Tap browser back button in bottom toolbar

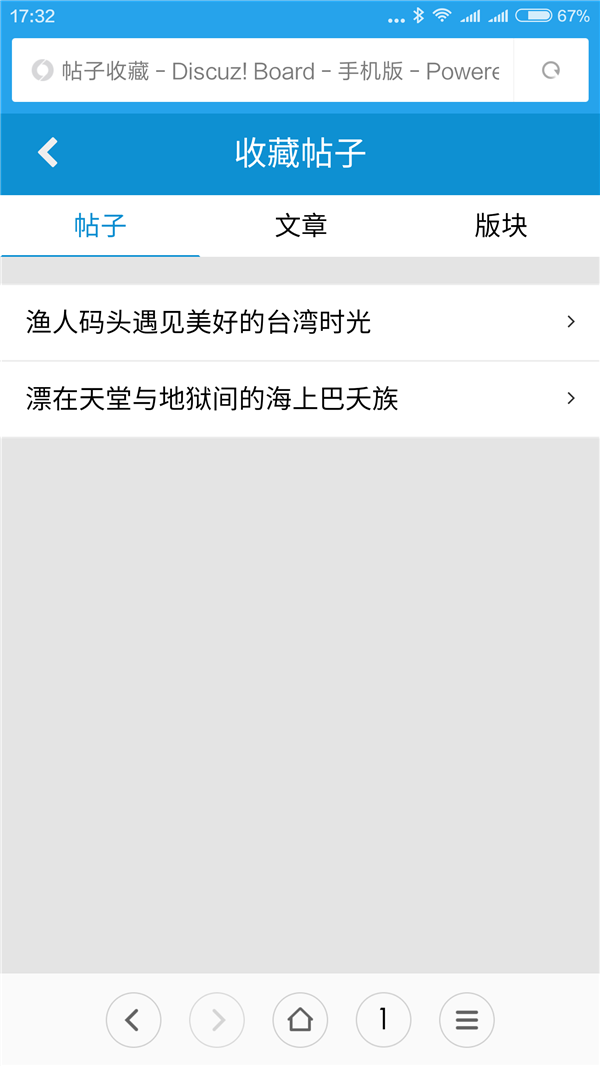coord(133,1020)
